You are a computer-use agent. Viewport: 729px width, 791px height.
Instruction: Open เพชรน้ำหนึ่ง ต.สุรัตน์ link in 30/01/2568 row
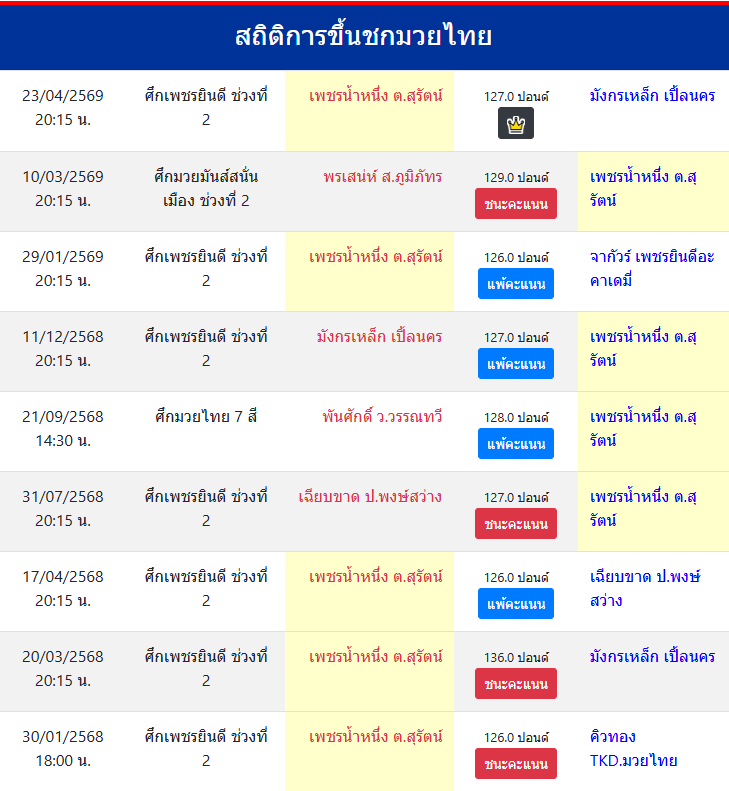pyautogui.click(x=375, y=737)
